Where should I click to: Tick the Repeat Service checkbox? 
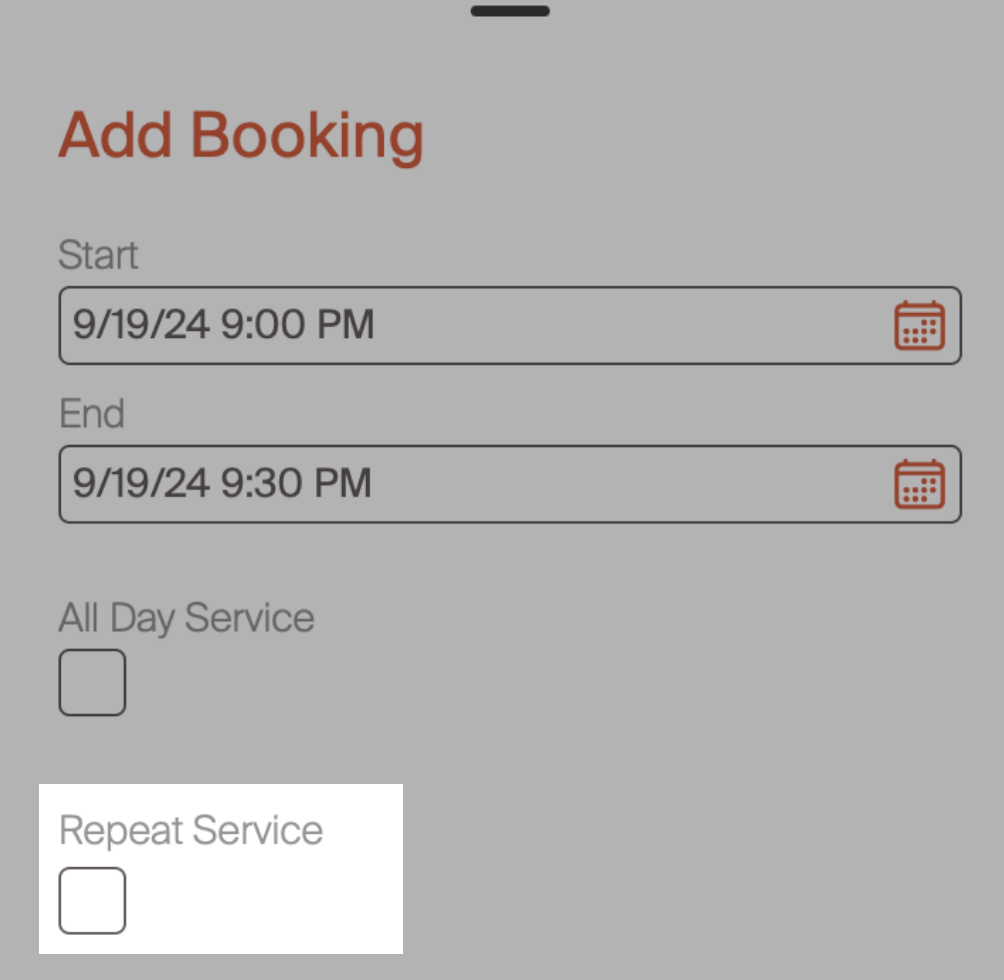[x=92, y=900]
